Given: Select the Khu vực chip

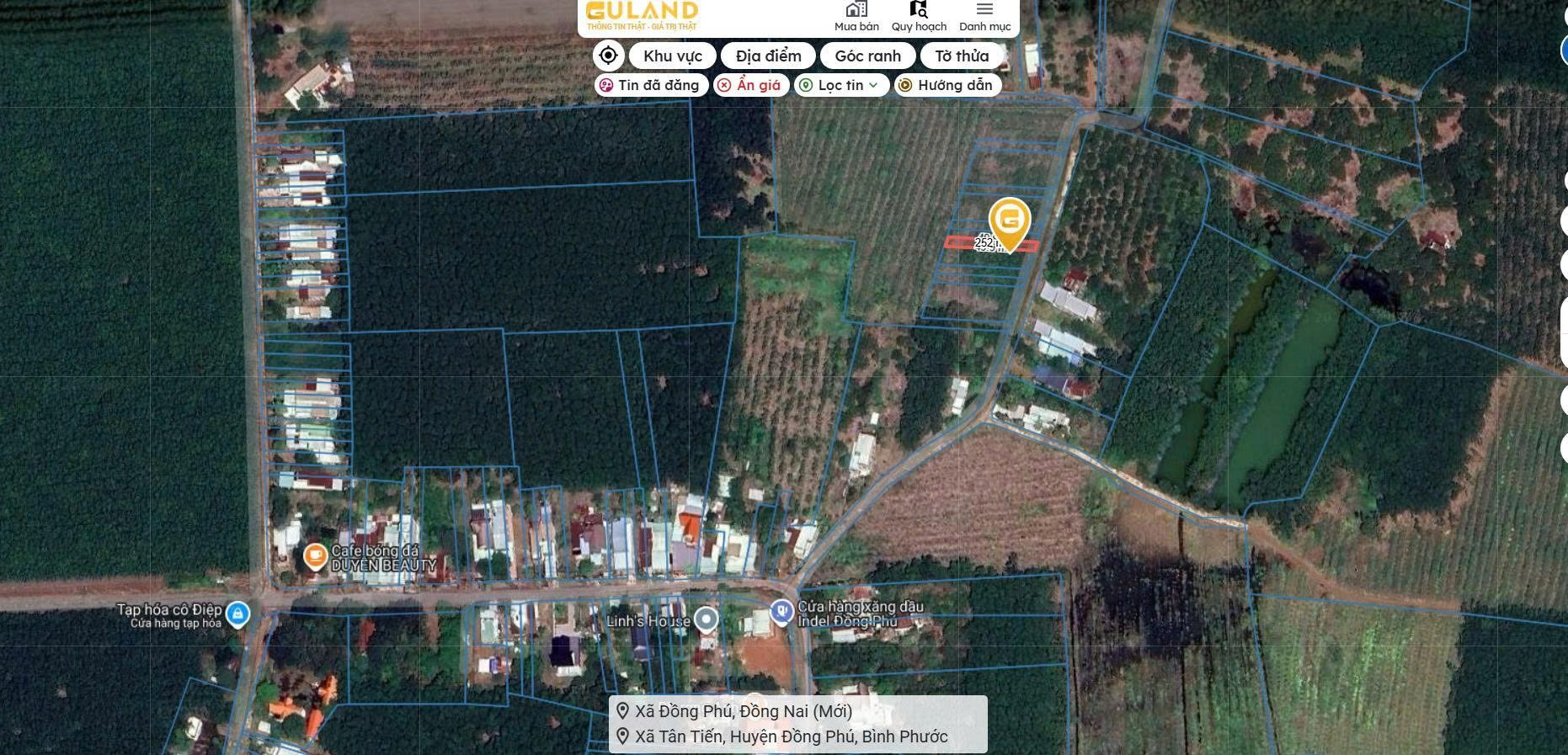Looking at the screenshot, I should click(x=673, y=56).
